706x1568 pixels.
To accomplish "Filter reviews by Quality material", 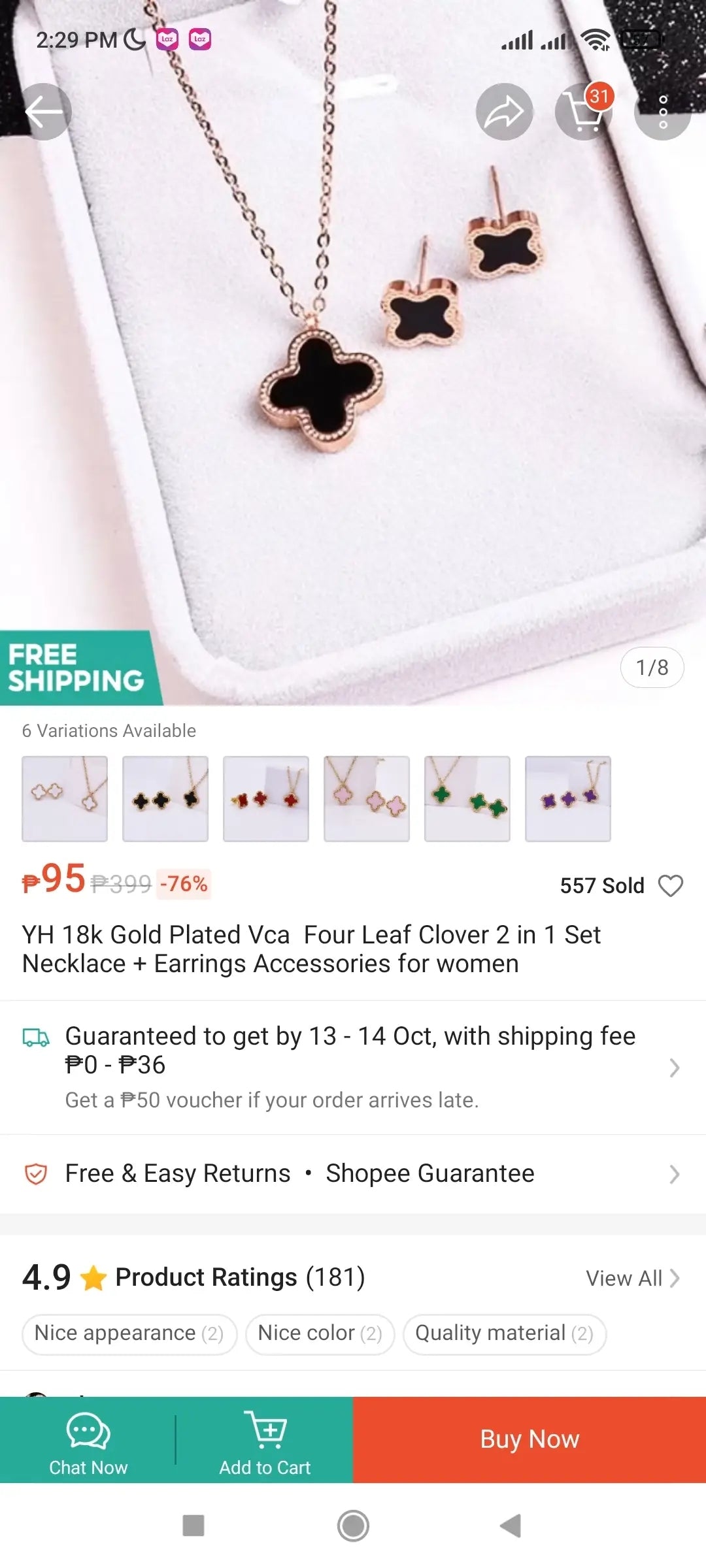I will tap(504, 1333).
